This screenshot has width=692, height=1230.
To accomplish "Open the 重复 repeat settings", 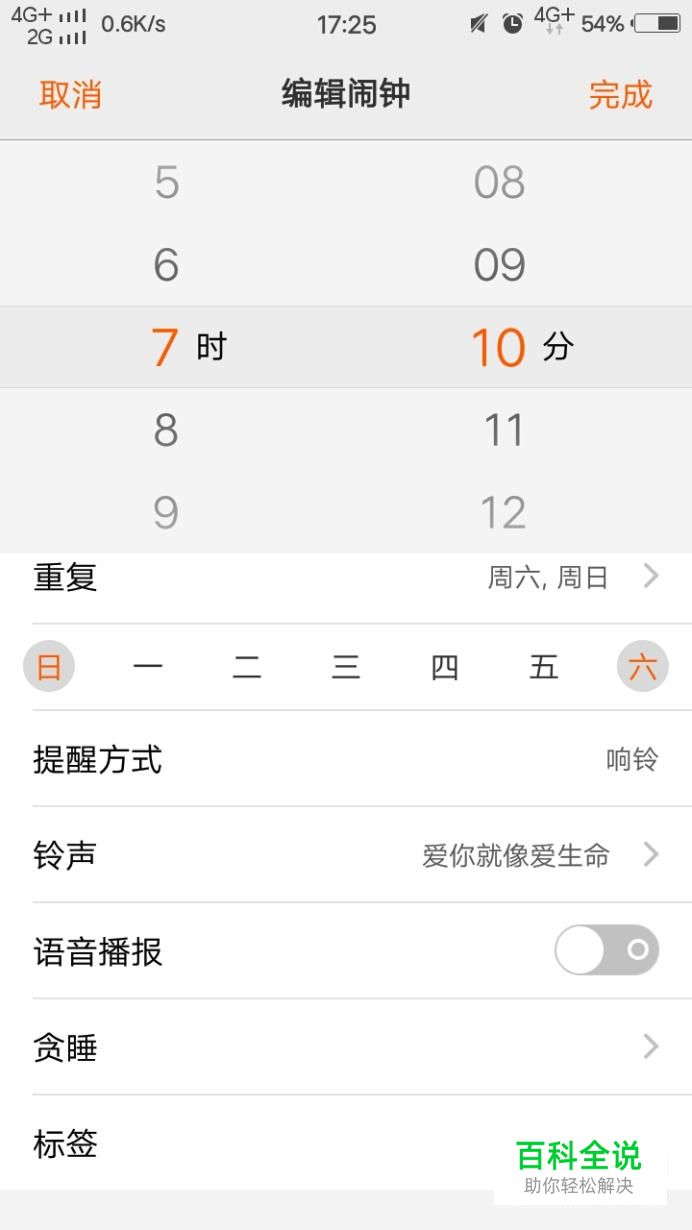I will point(346,578).
